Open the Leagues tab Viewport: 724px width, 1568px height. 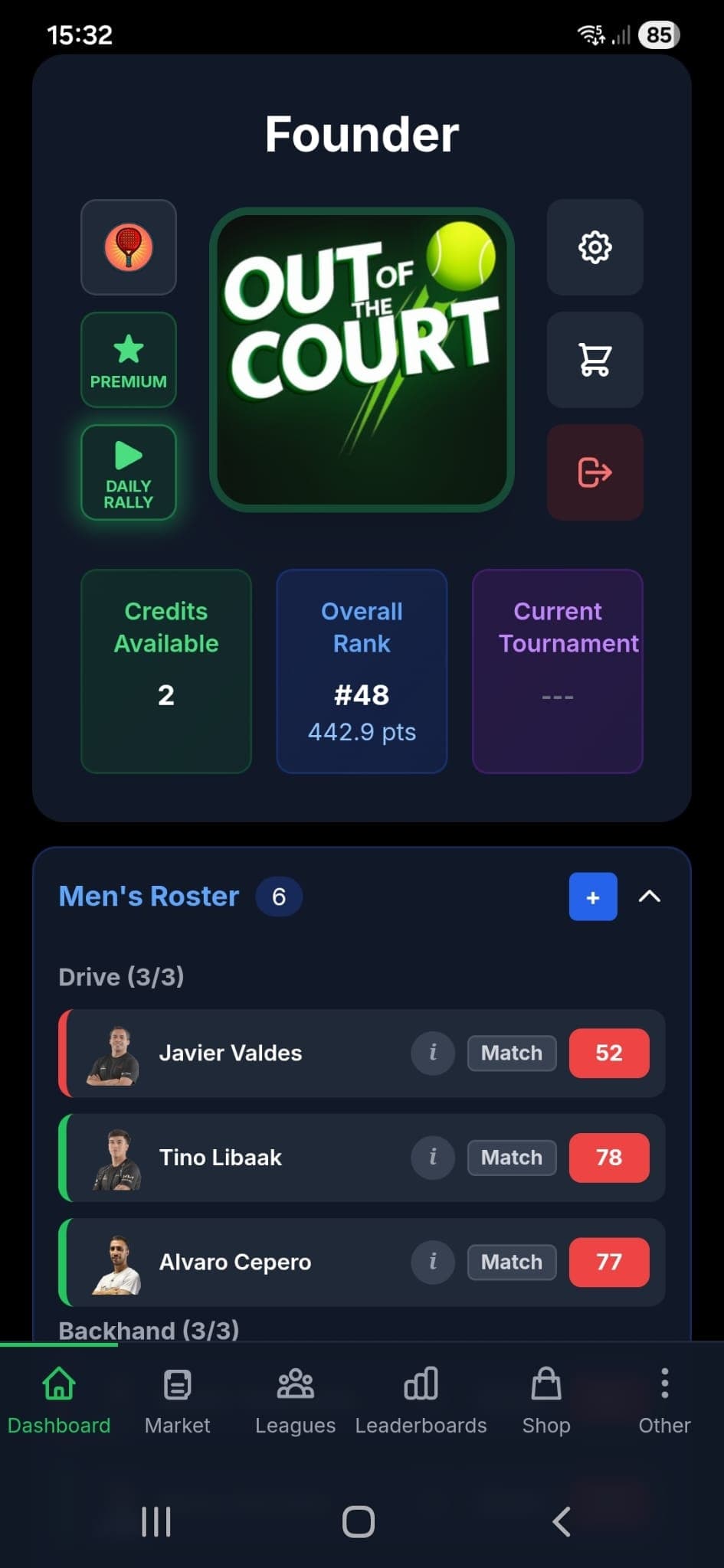(x=294, y=1400)
